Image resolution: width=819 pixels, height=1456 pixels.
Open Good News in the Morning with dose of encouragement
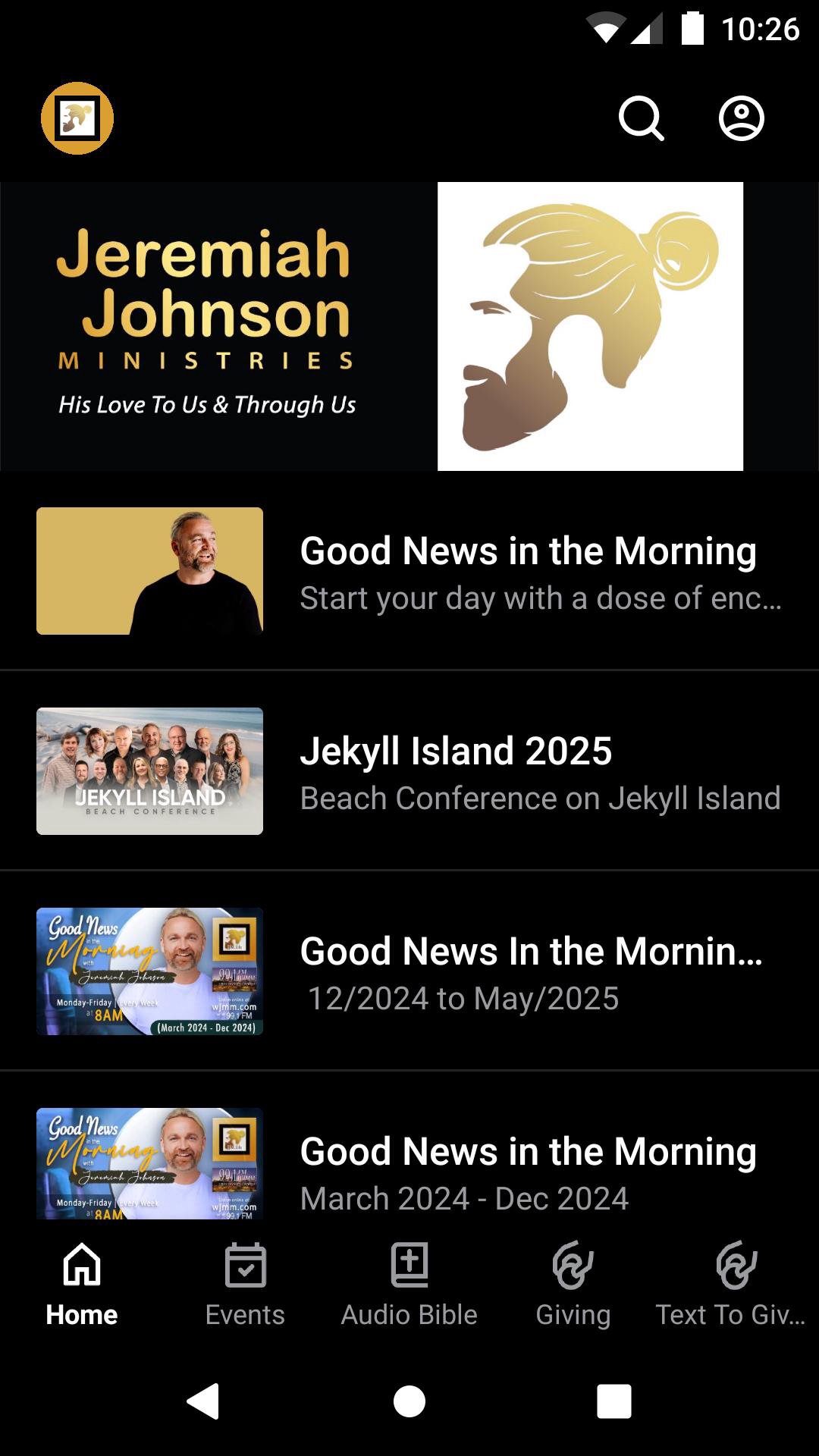[x=409, y=572]
